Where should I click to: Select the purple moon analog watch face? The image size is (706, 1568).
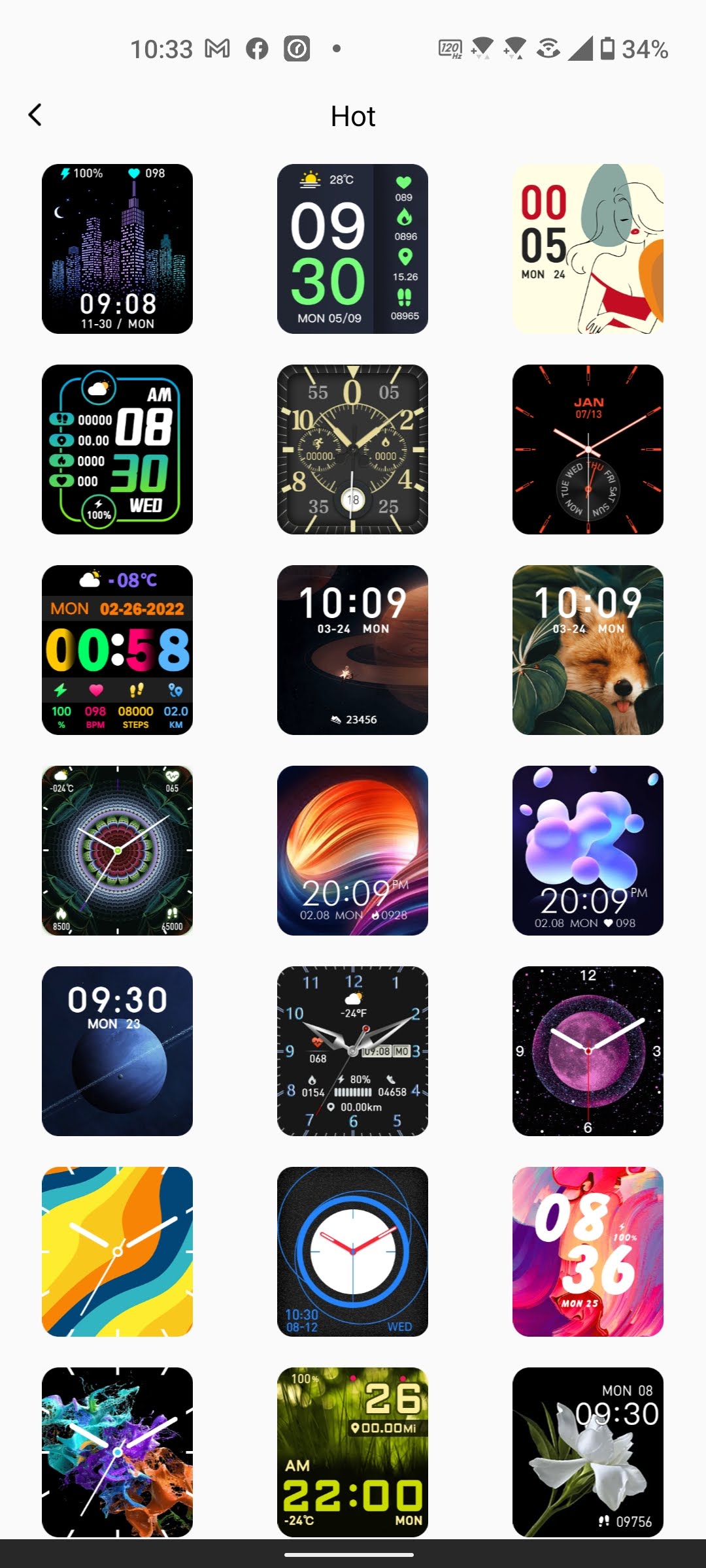point(588,1051)
